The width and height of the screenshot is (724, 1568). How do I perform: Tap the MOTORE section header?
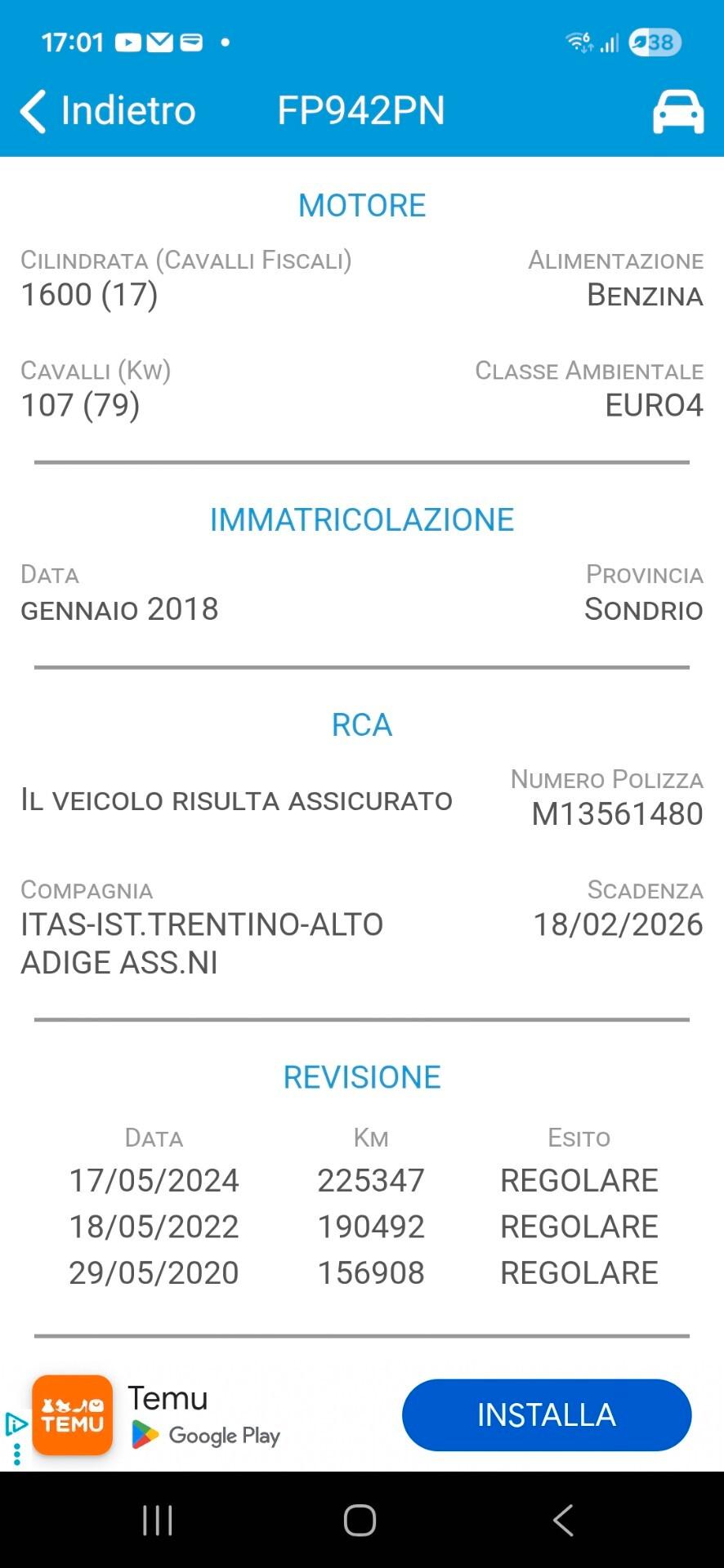(x=362, y=206)
